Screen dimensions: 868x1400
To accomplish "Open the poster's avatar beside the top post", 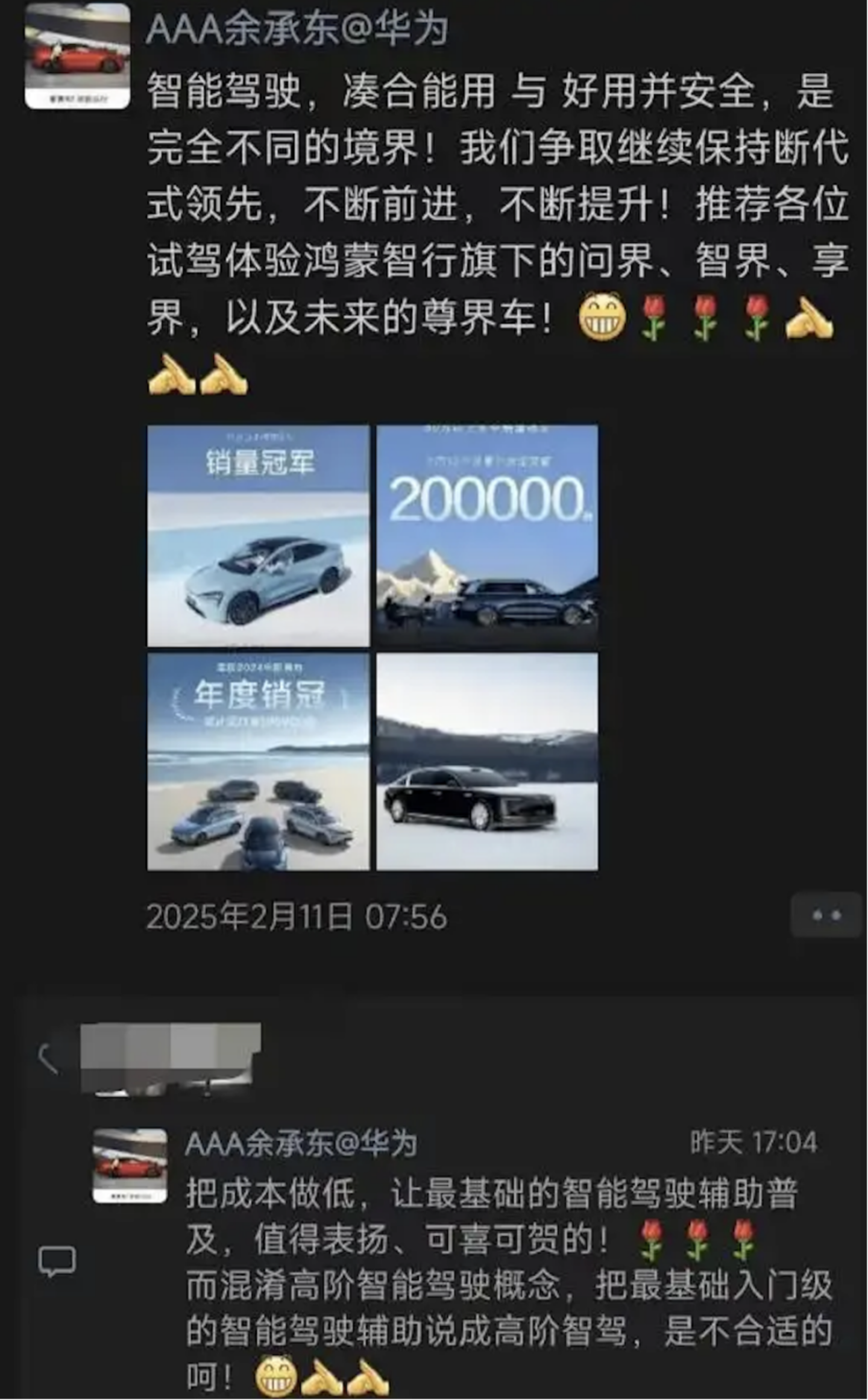I will 77,55.
